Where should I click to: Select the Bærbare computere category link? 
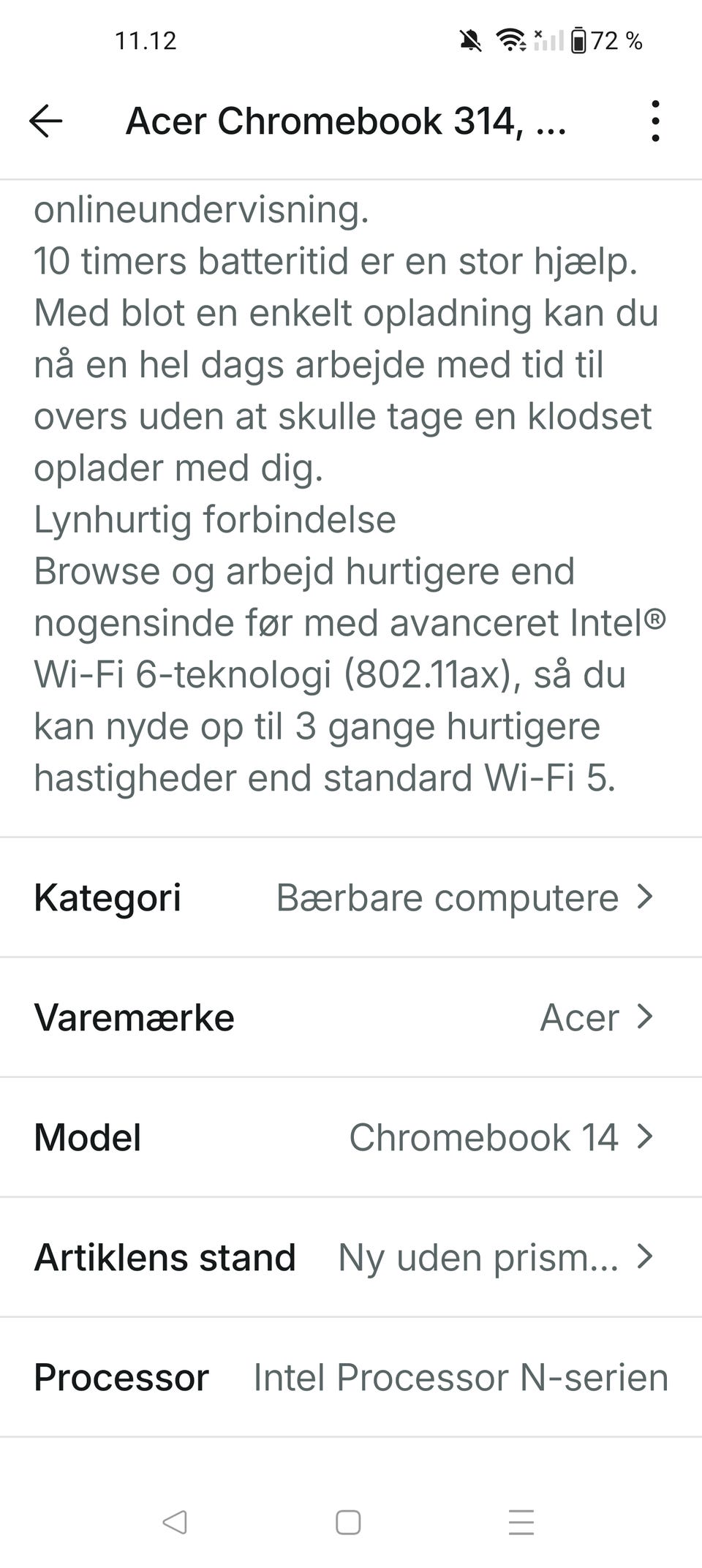(445, 897)
